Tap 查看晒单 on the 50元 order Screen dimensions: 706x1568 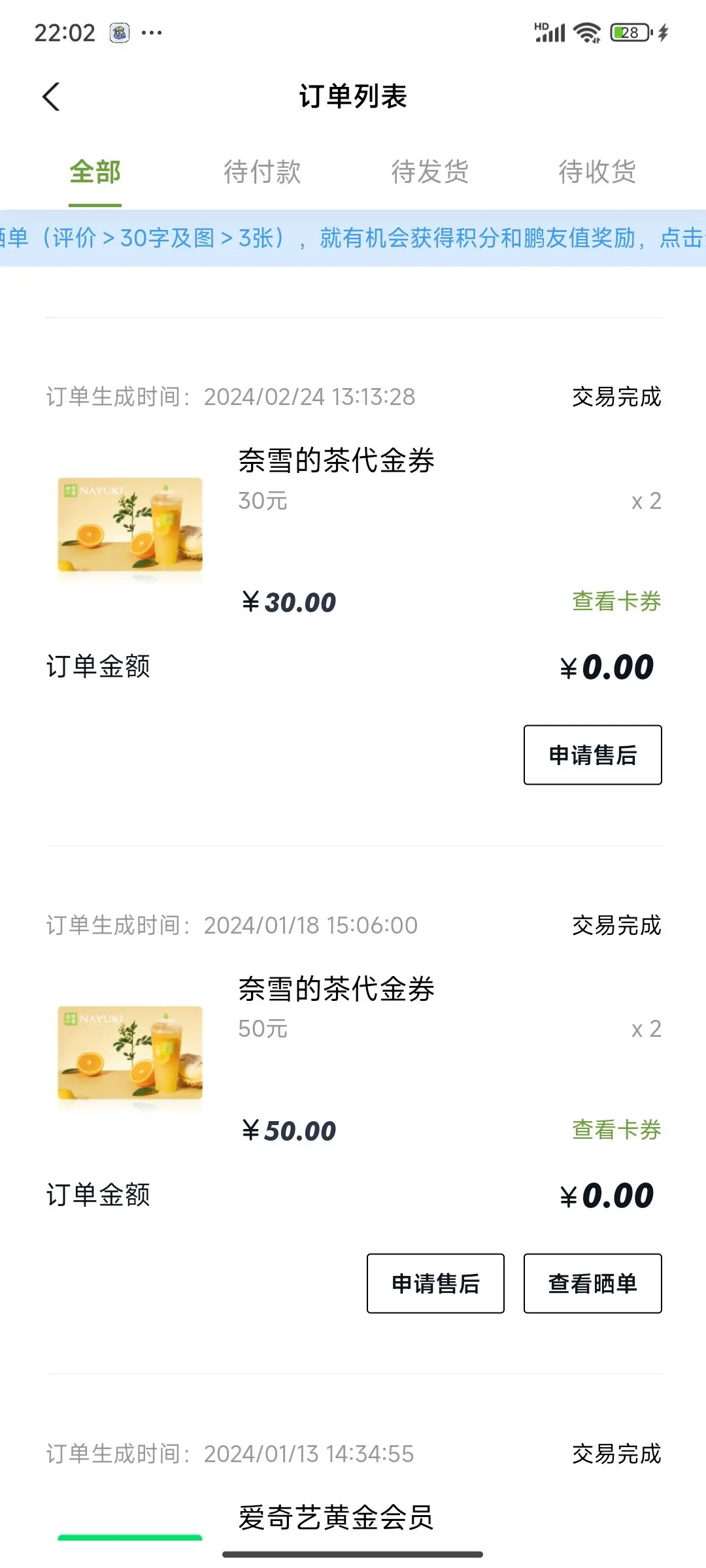(592, 1283)
